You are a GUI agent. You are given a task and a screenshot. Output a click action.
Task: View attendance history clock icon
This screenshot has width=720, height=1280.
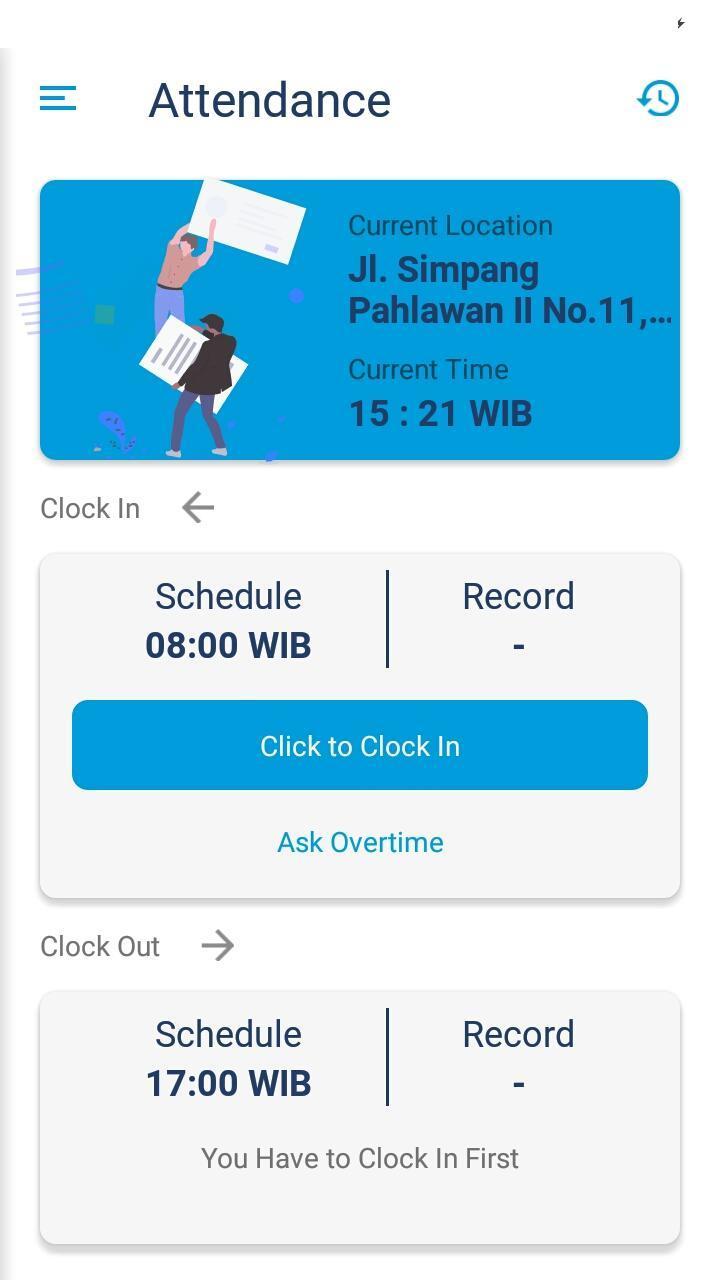[x=658, y=98]
